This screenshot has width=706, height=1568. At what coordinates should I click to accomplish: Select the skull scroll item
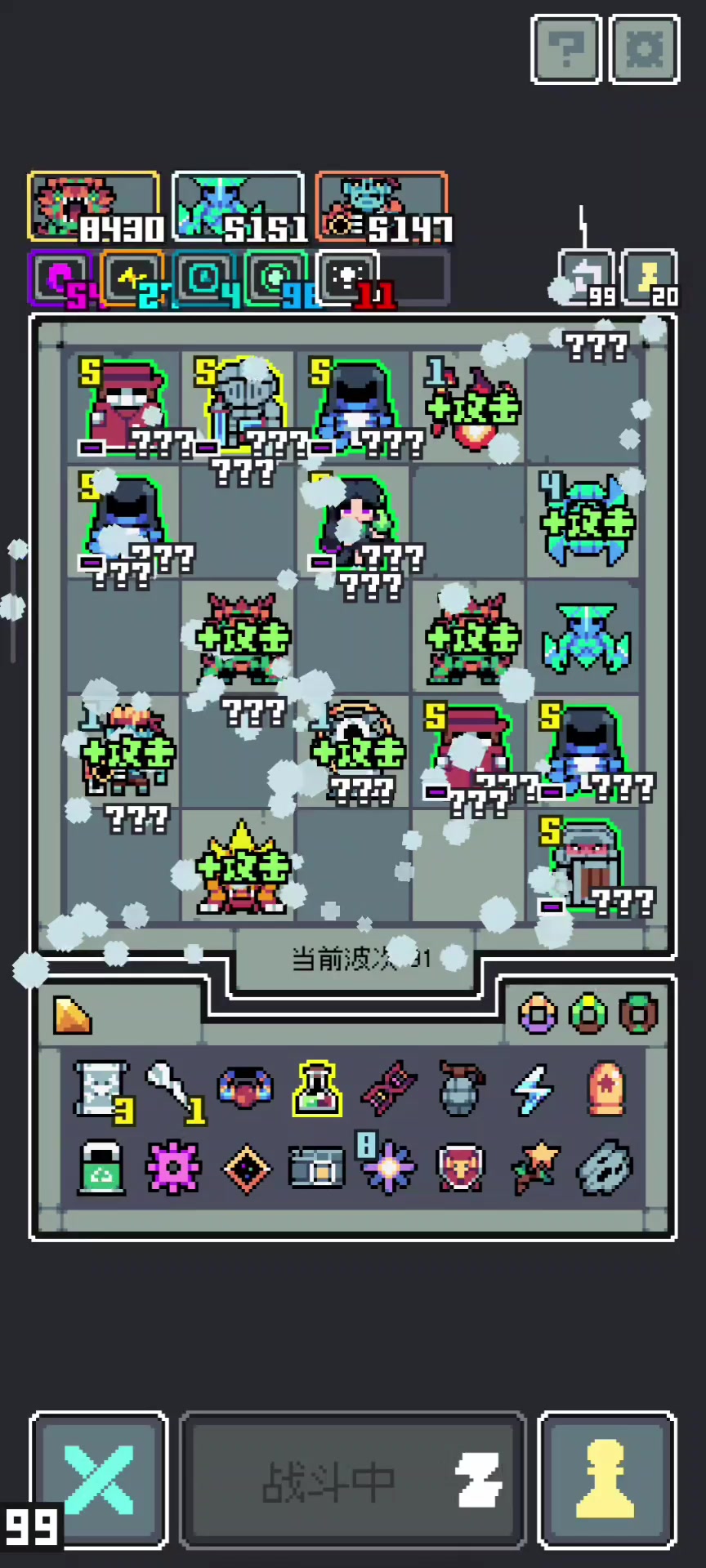(101, 1090)
